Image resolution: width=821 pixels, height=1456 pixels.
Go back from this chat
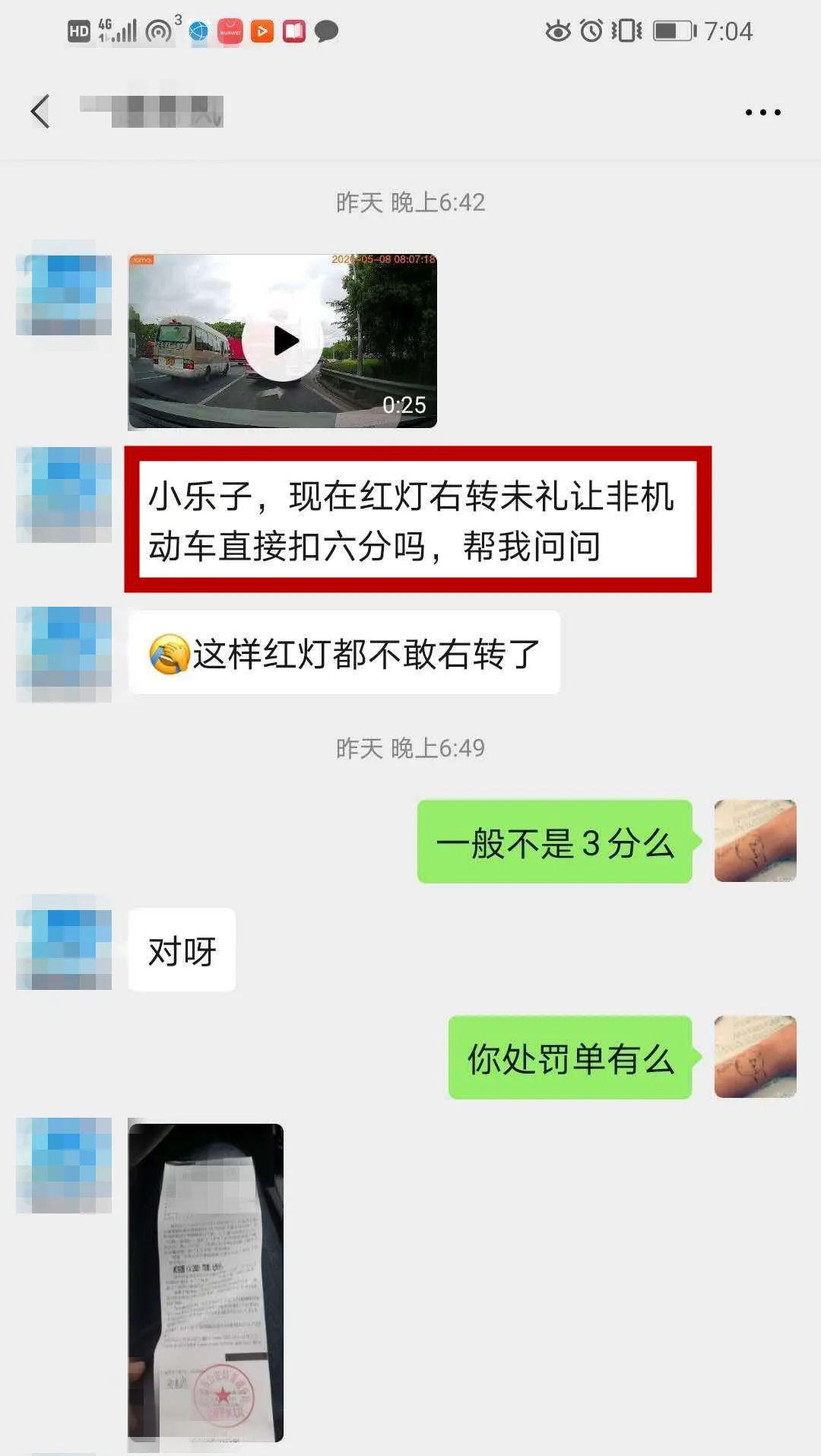point(41,112)
